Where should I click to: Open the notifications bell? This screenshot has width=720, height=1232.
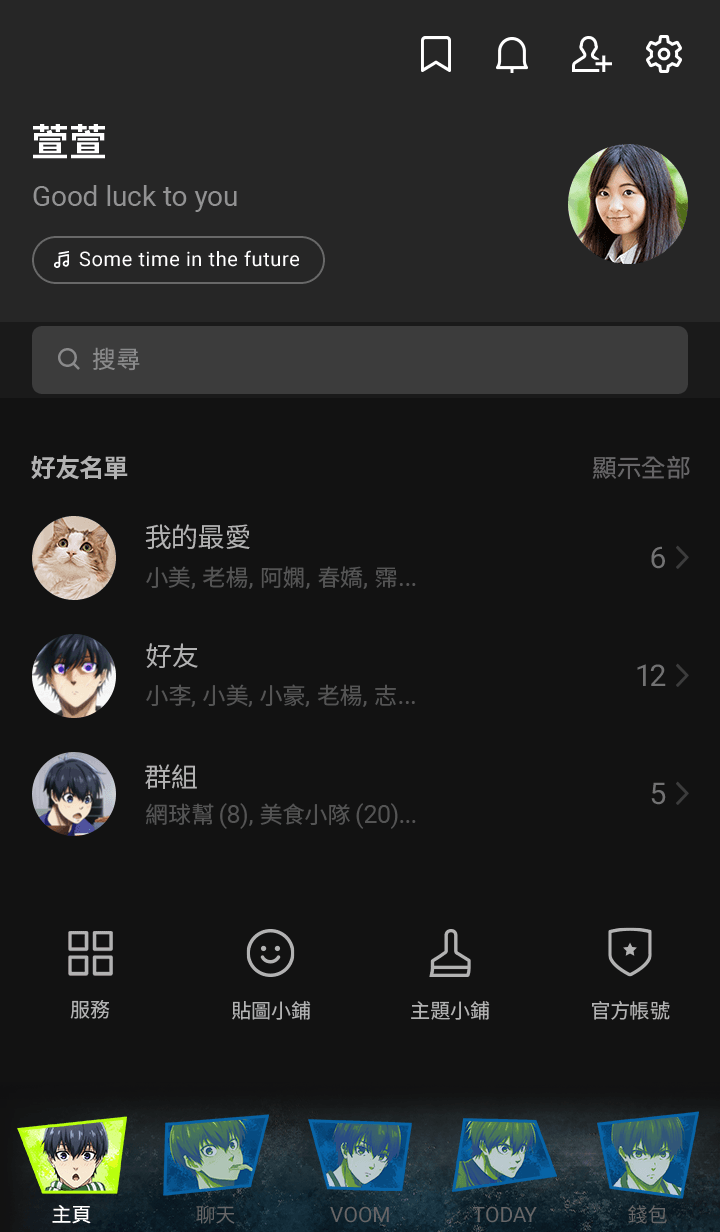click(512, 54)
